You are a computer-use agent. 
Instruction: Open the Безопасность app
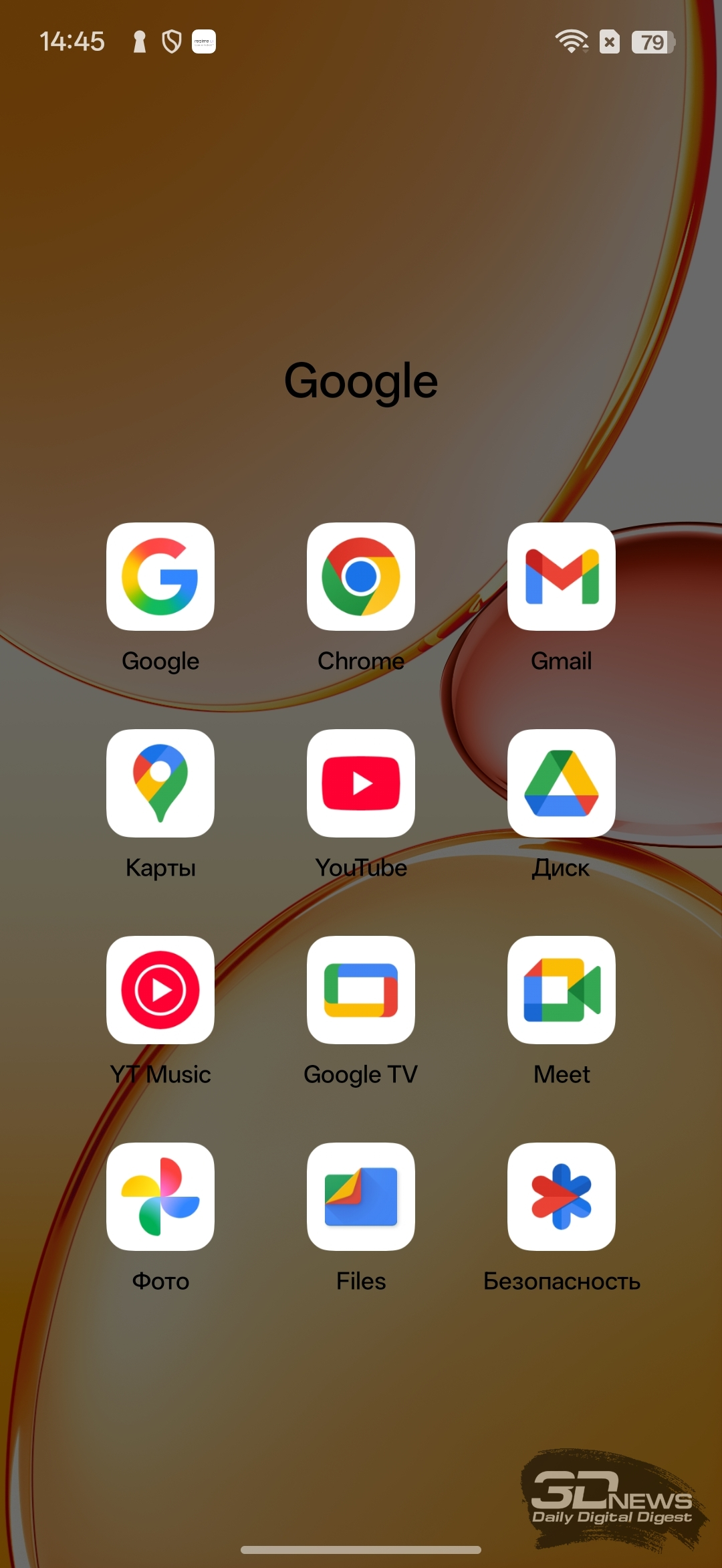[562, 1197]
